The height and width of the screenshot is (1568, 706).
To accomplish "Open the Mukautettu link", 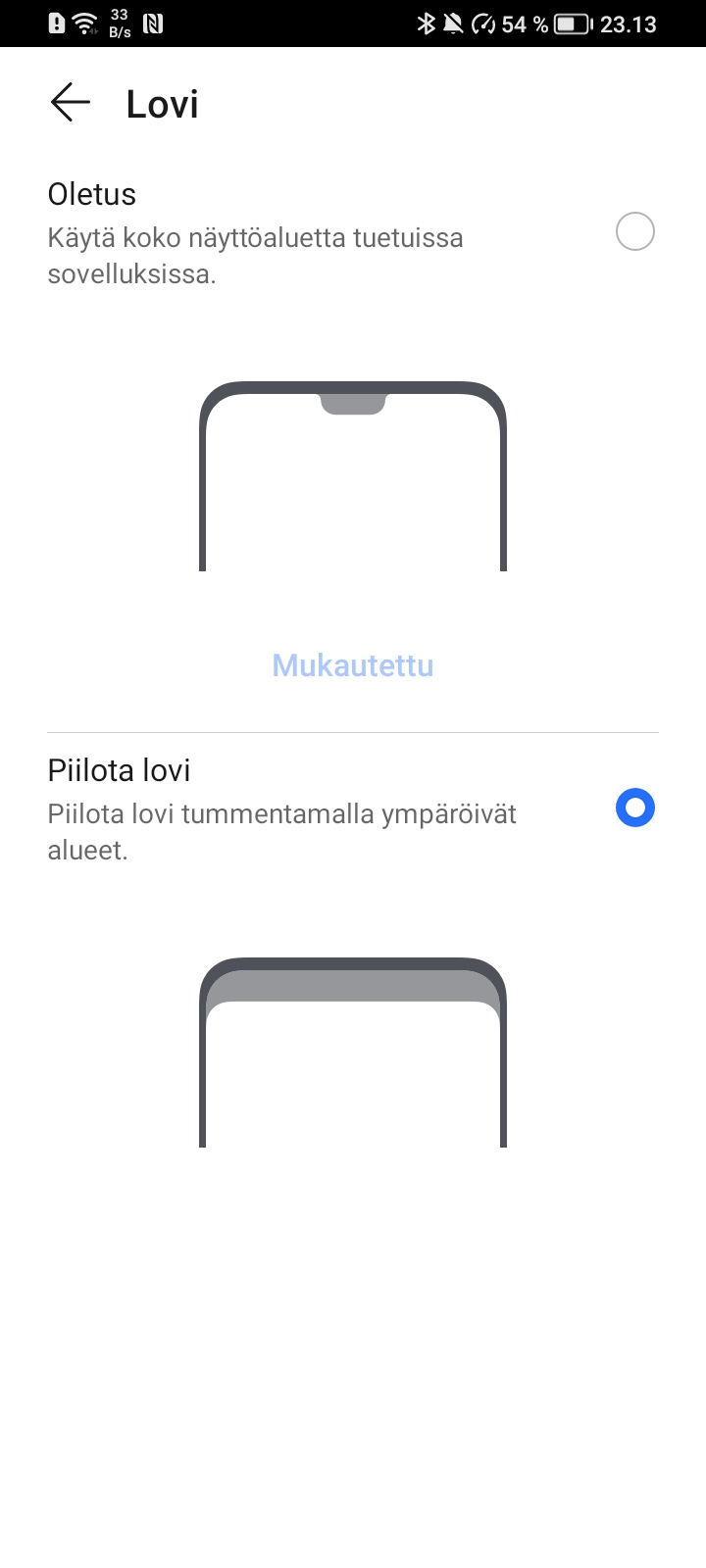I will coord(353,665).
